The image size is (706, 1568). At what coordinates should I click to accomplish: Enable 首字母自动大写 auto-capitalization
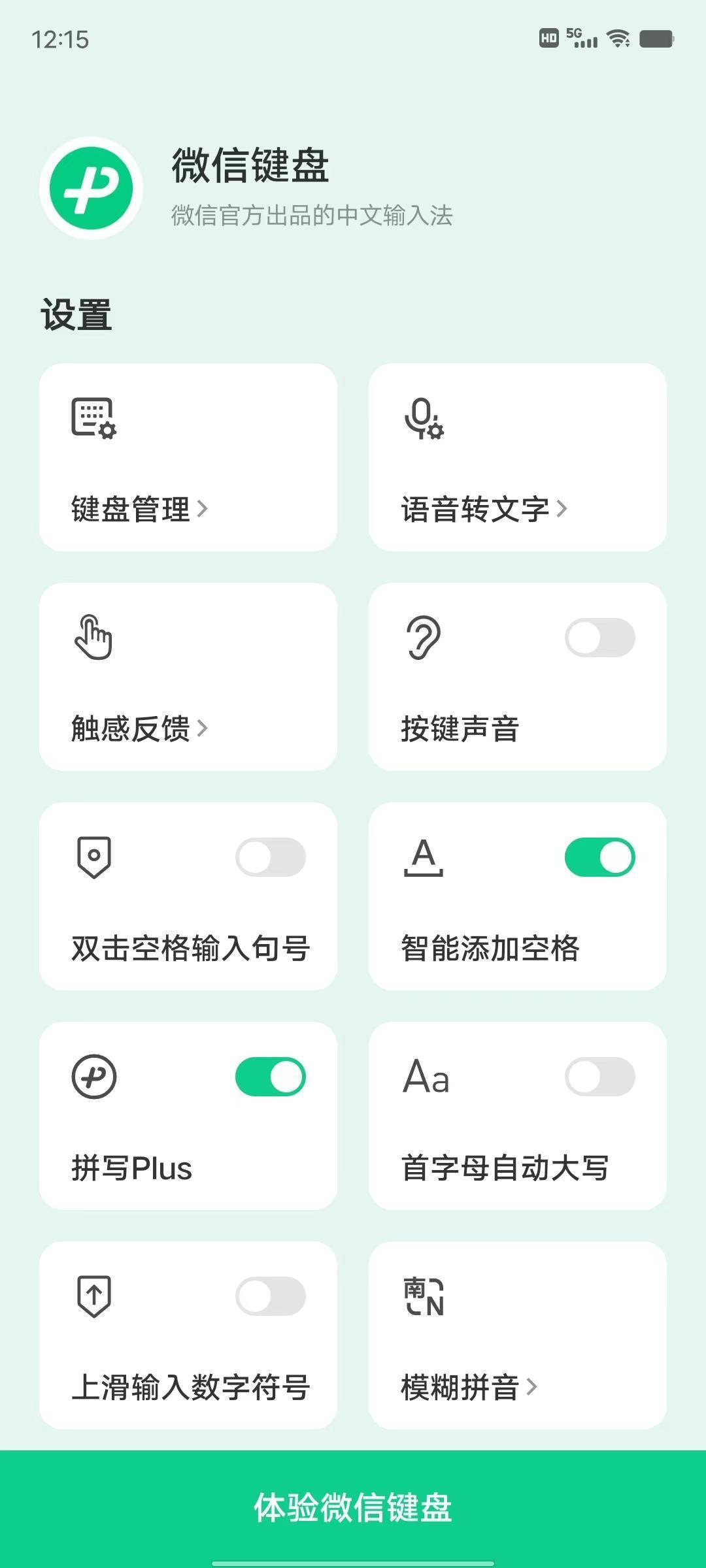(599, 1077)
